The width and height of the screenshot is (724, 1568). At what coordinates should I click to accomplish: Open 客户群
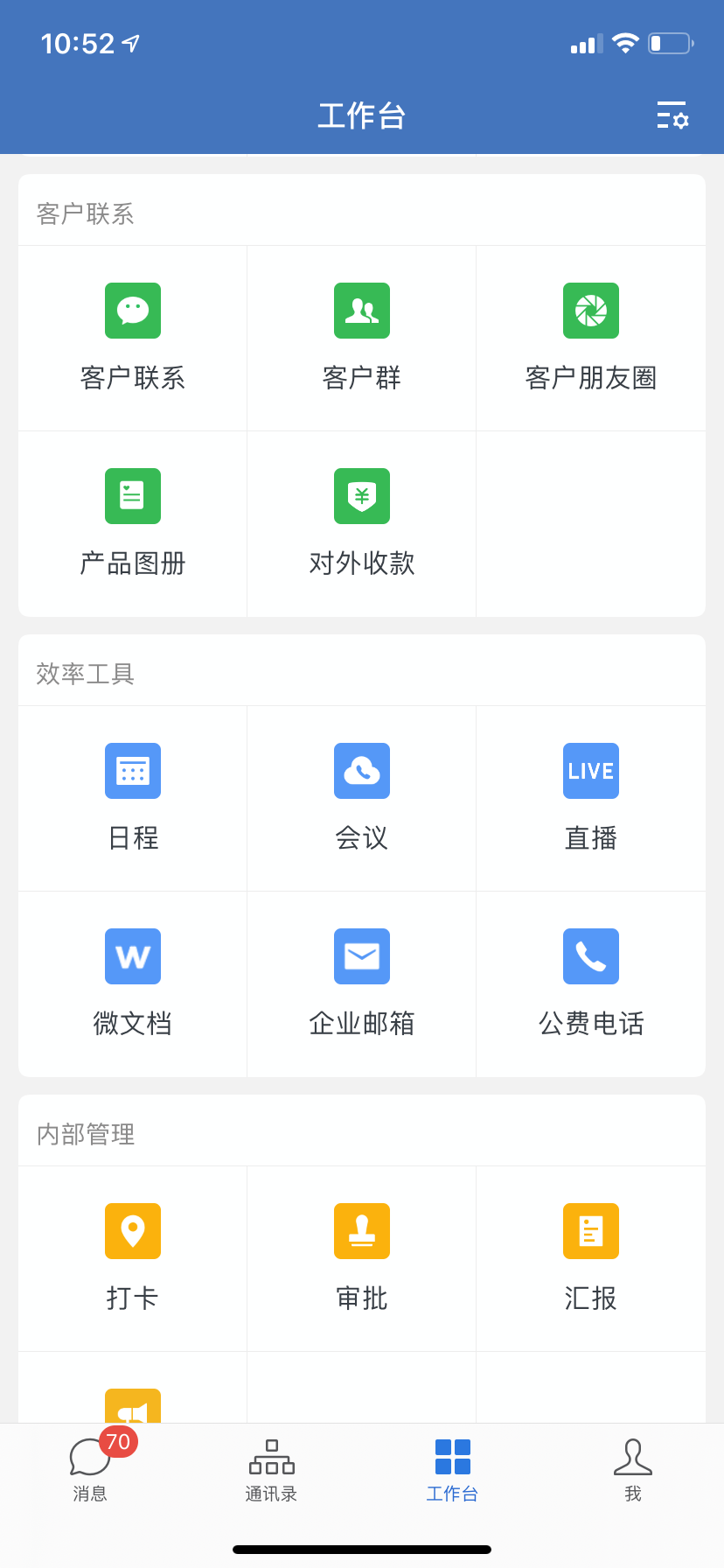pos(362,339)
